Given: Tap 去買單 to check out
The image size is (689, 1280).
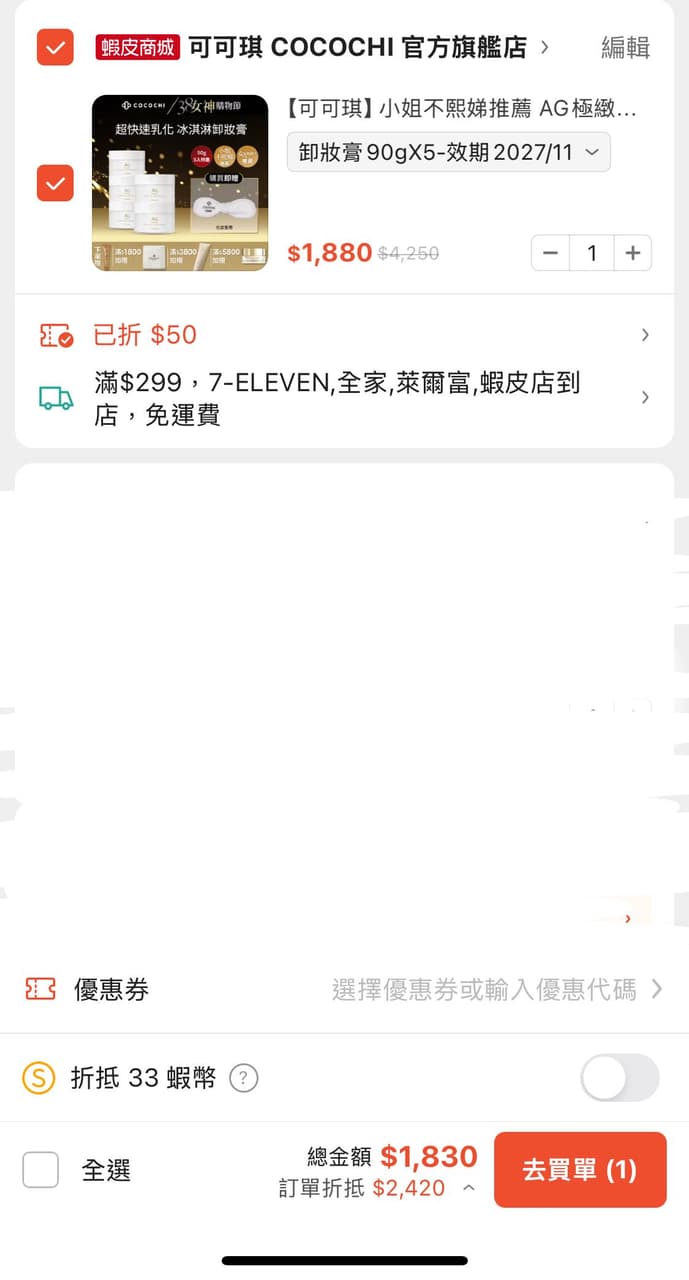Looking at the screenshot, I should point(580,1169).
